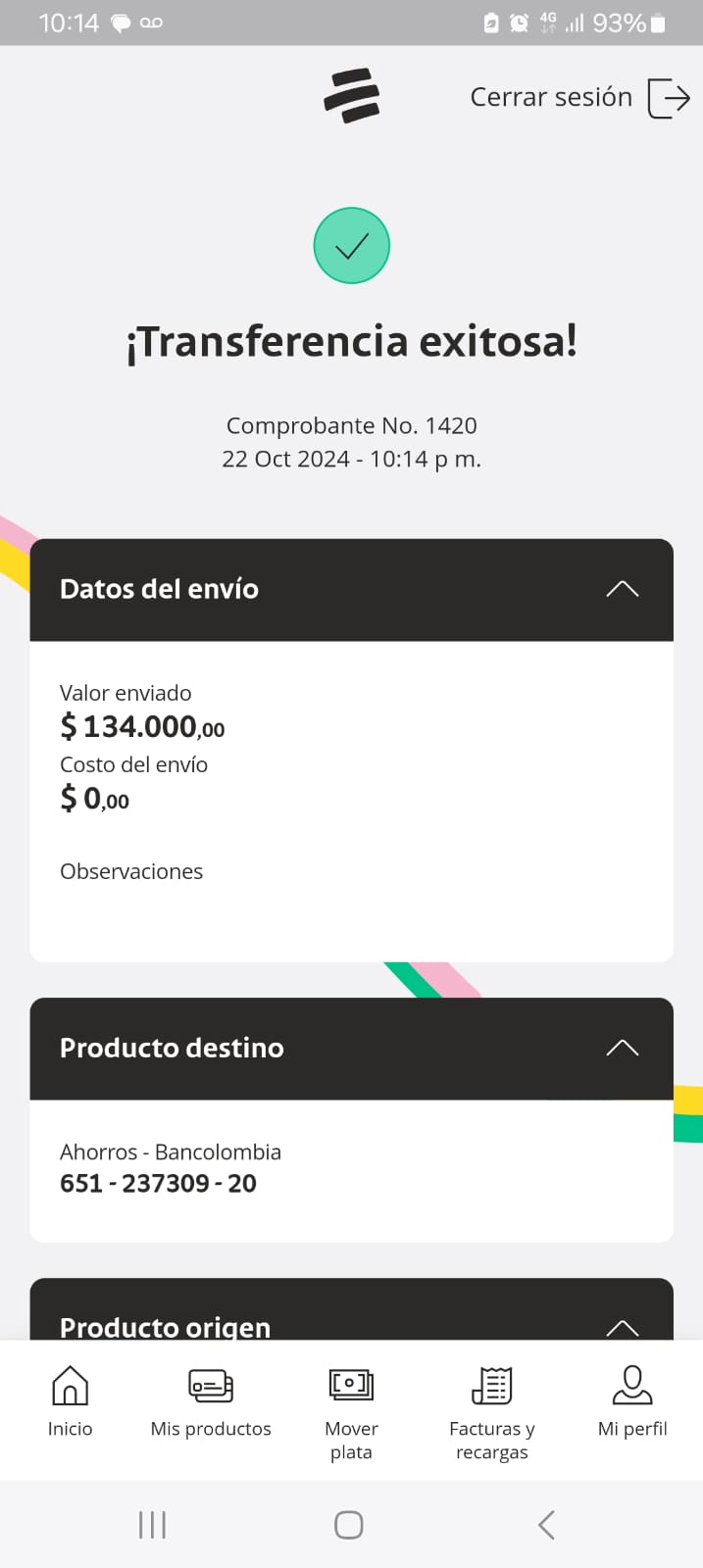
Task: Switch to Mover plata tab
Action: coord(351,1409)
